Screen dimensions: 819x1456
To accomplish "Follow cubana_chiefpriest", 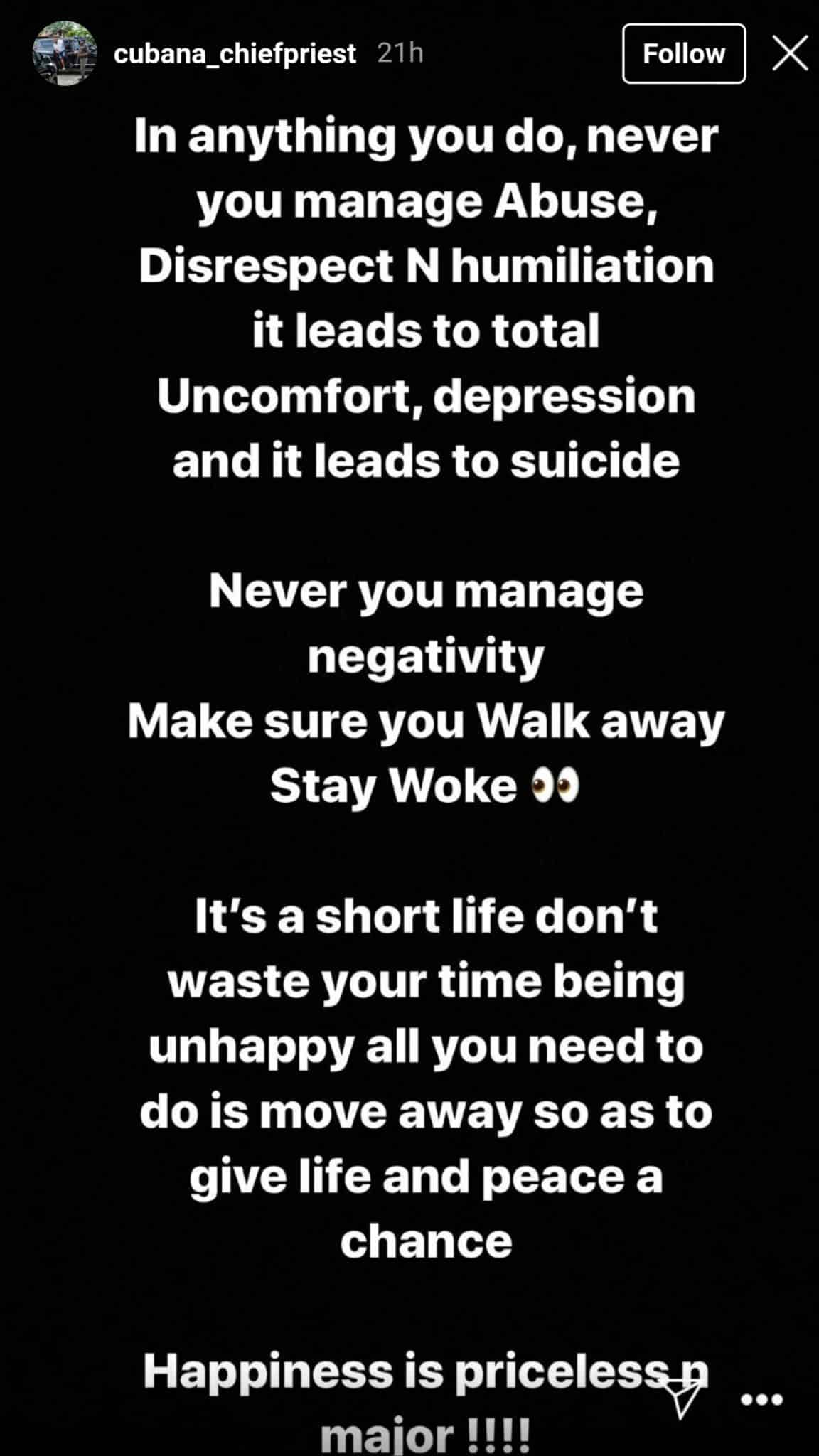I will (x=683, y=54).
